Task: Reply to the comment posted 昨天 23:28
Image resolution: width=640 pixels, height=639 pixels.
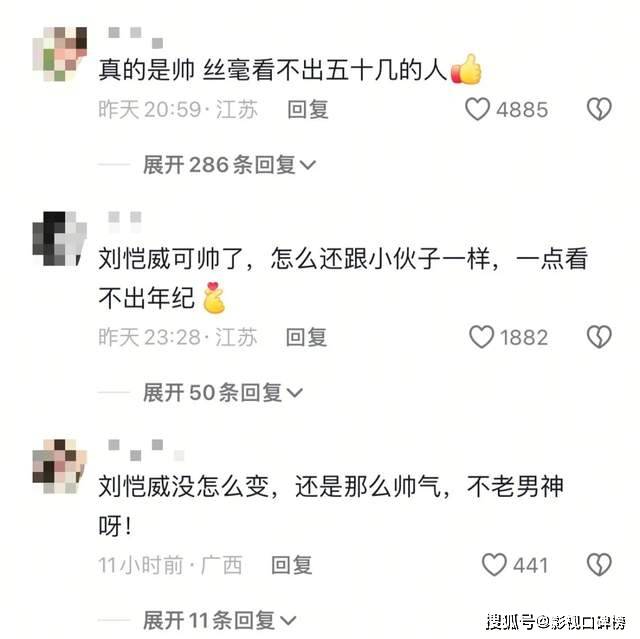Action: (307, 338)
